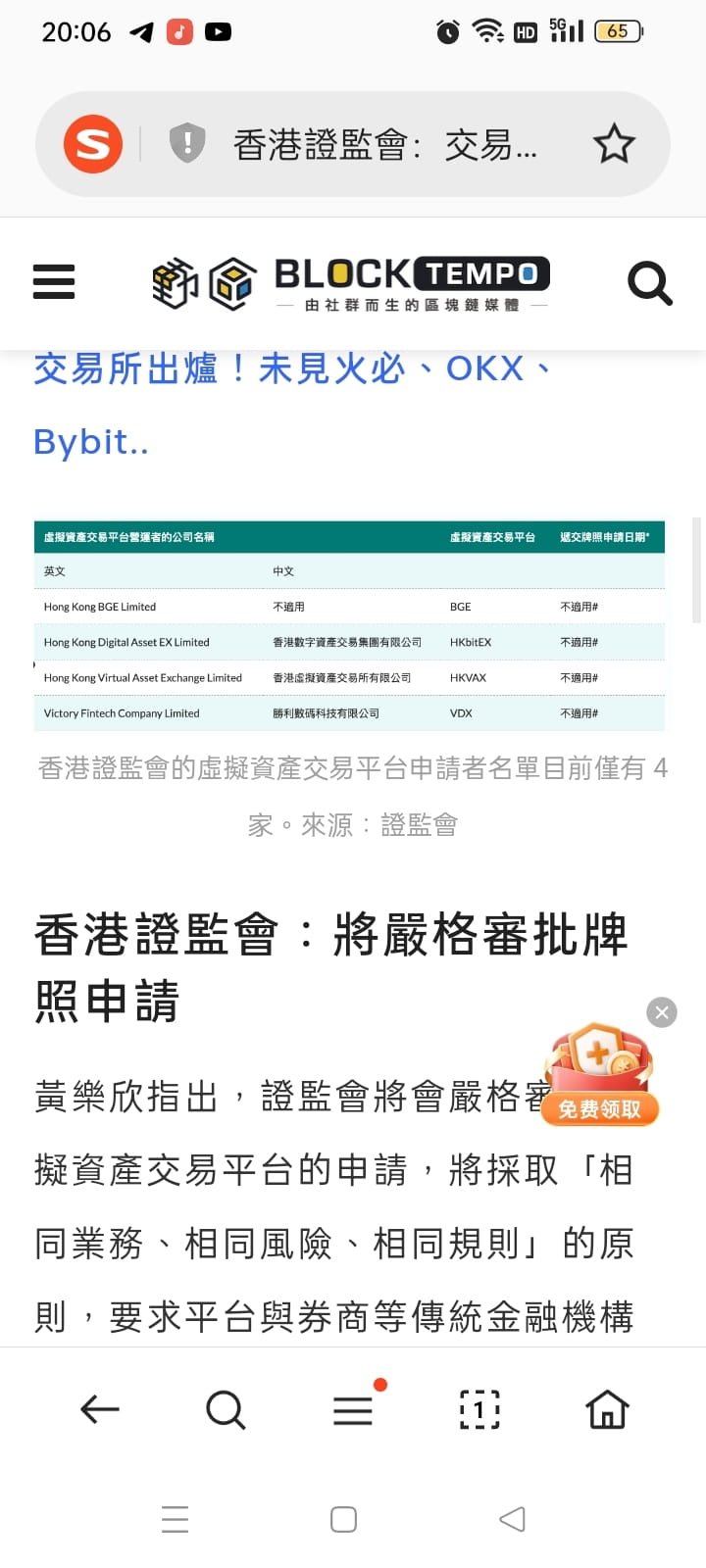Open search from the bottom toolbar

click(226, 1409)
